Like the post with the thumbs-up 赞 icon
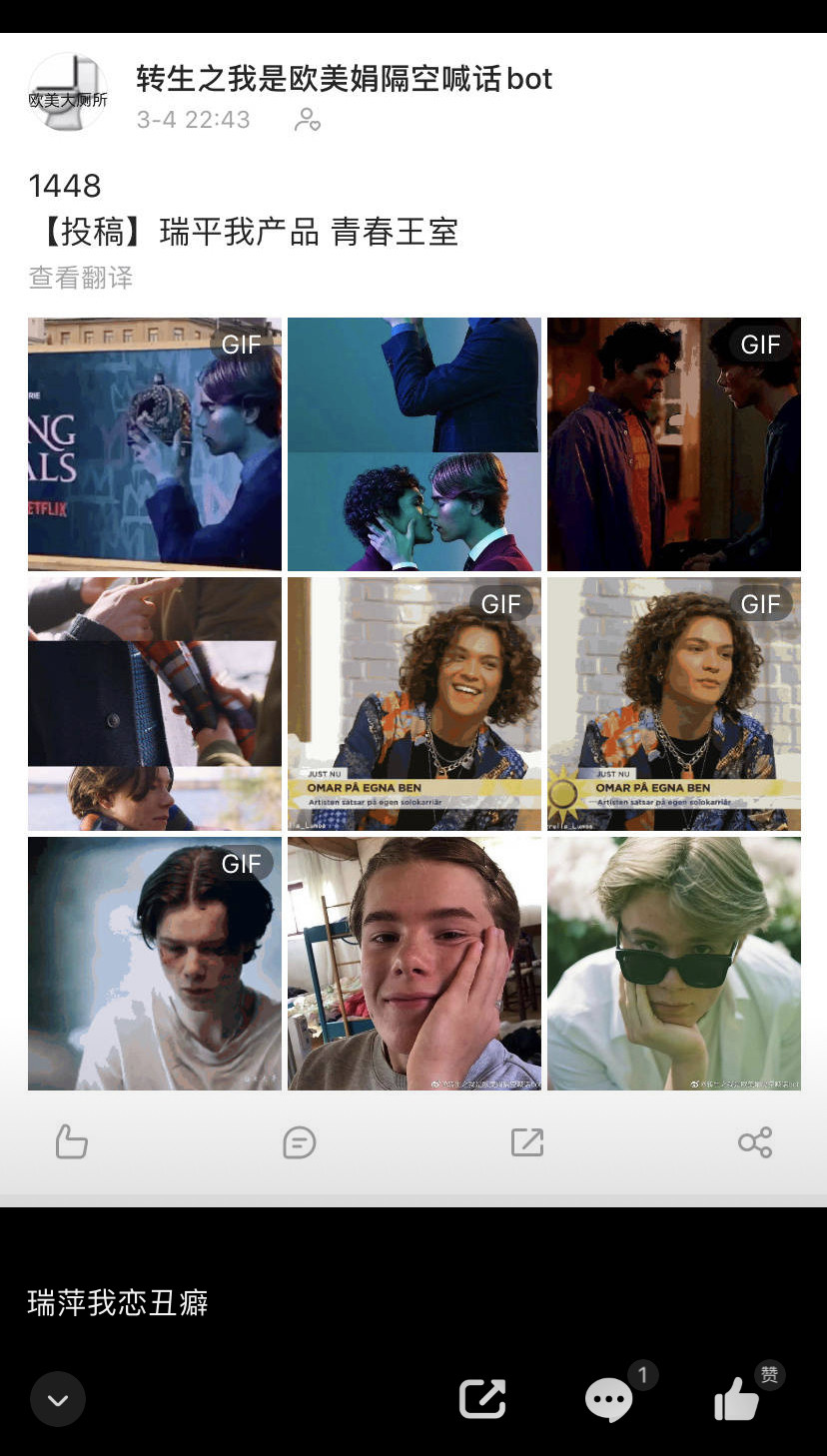The image size is (827, 1456). pos(737,1399)
